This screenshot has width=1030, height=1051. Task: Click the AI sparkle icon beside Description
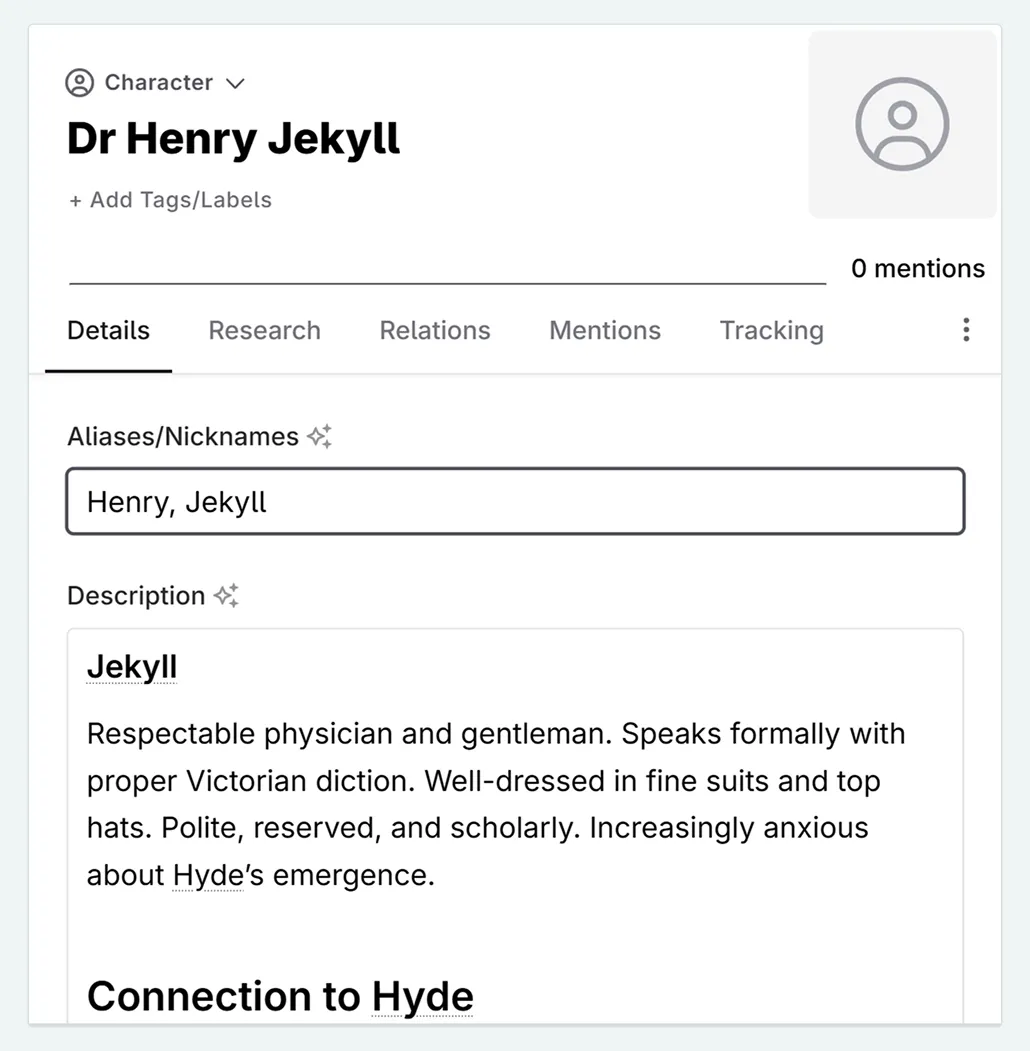(225, 595)
